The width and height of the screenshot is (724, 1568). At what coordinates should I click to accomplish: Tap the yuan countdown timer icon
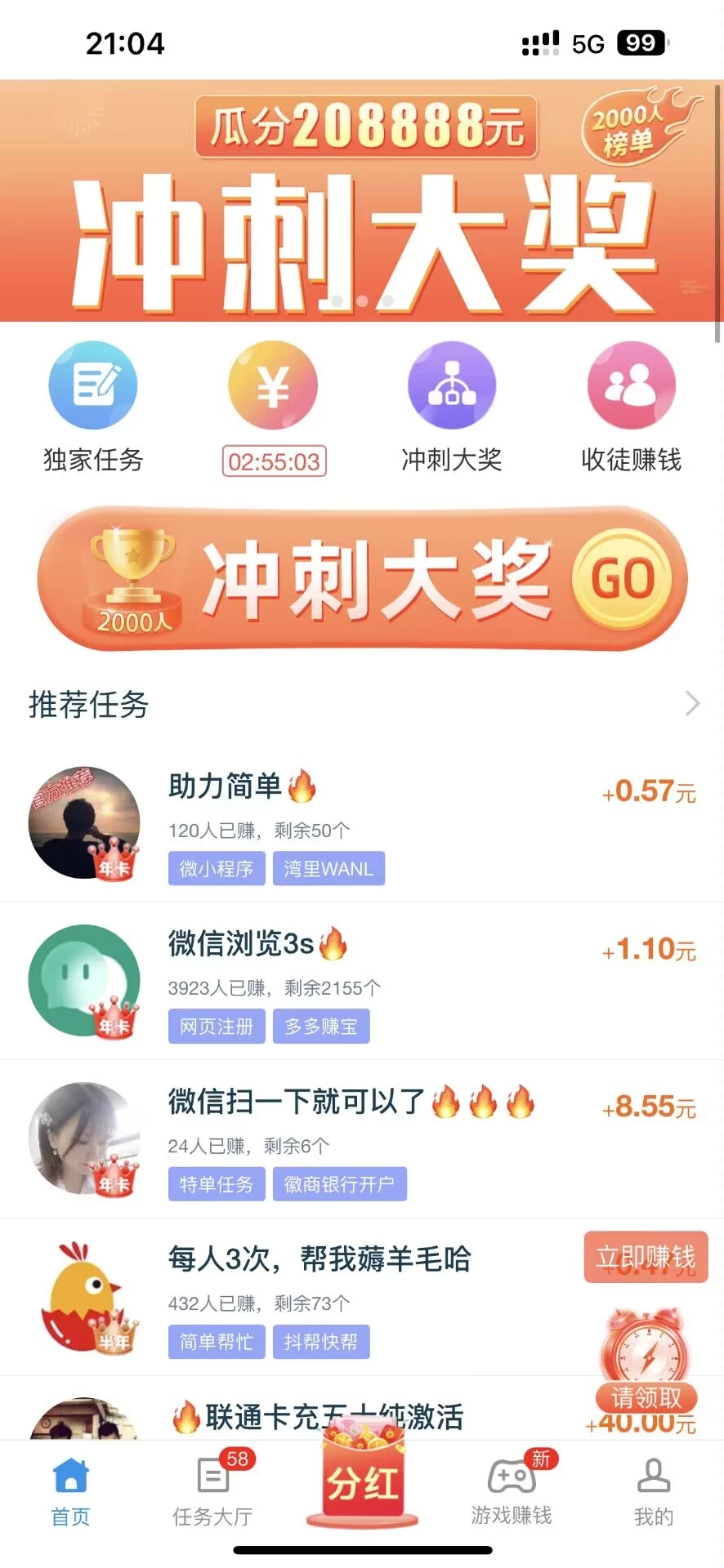pyautogui.click(x=273, y=385)
